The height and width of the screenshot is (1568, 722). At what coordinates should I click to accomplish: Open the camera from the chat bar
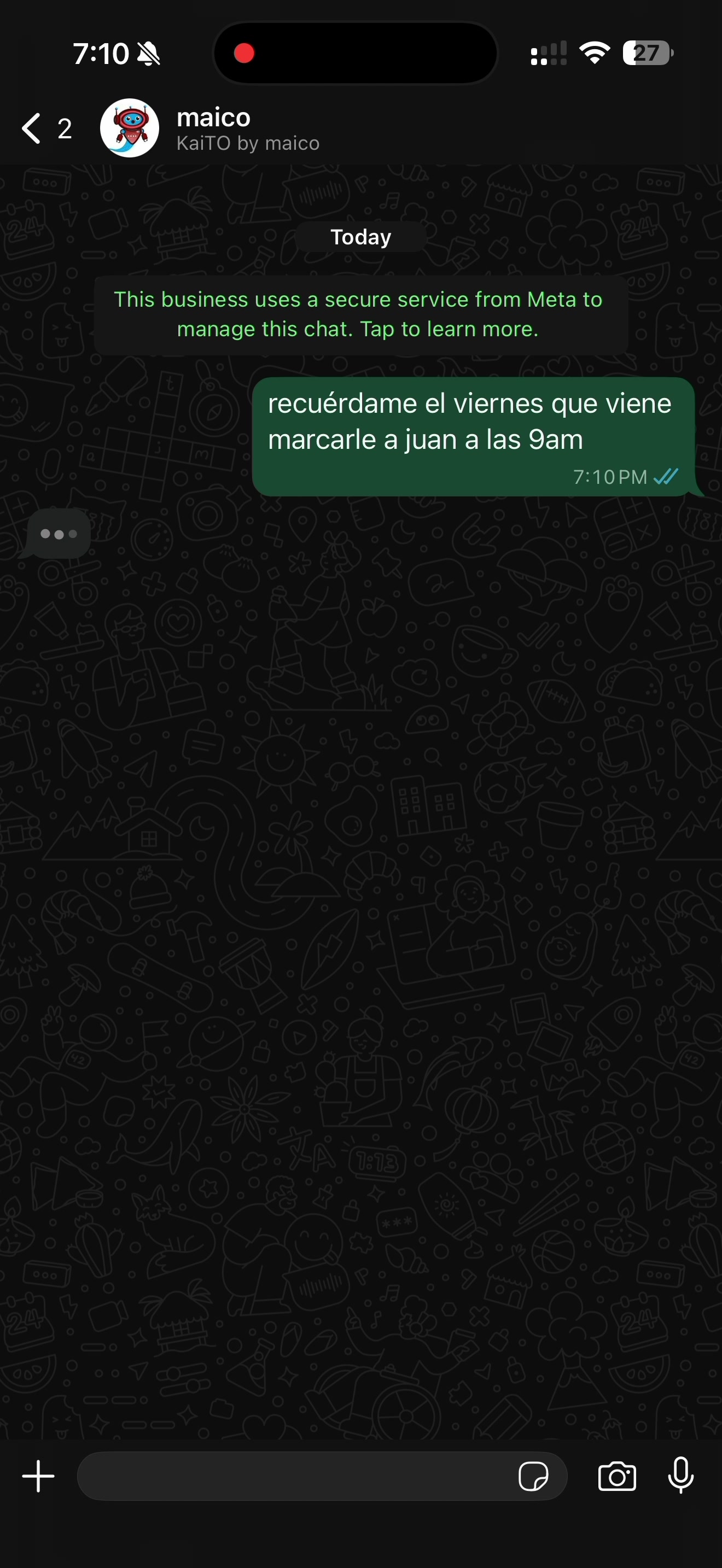coord(618,1476)
